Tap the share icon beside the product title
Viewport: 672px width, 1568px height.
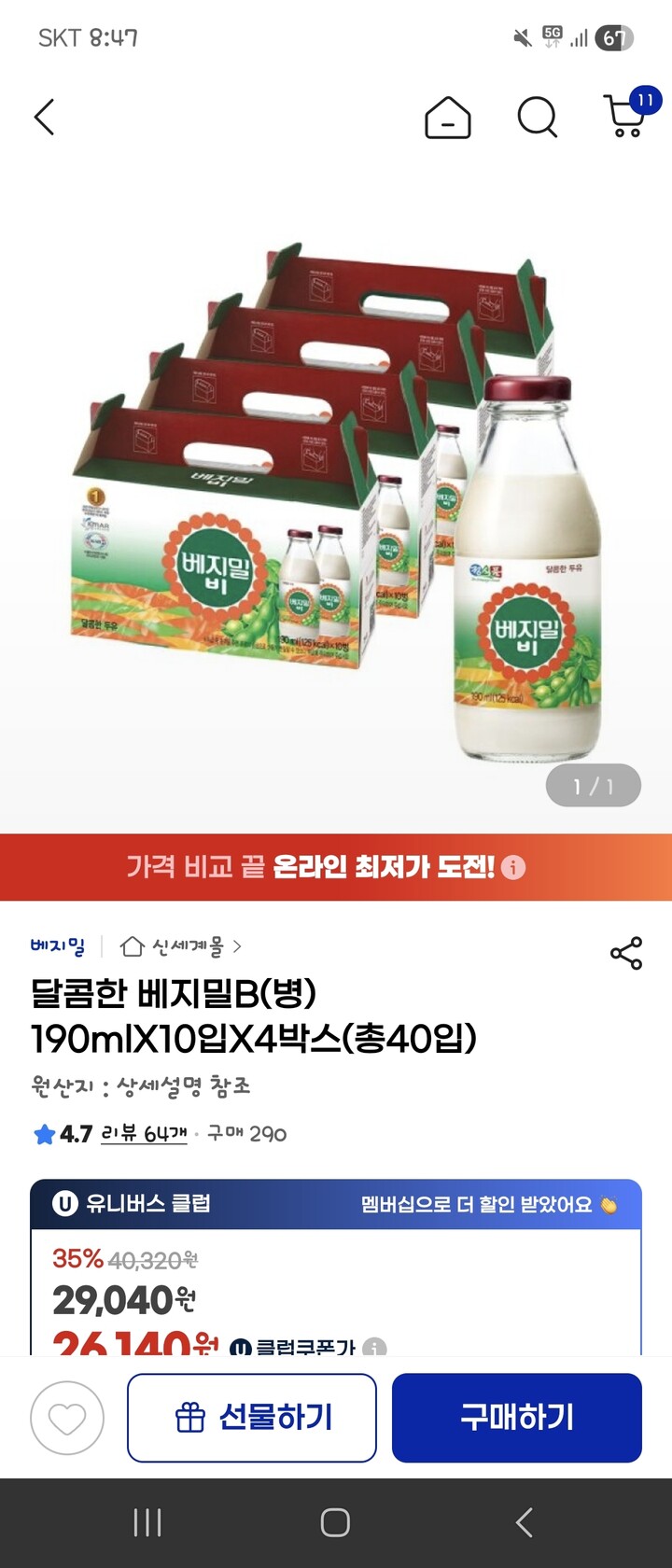click(627, 952)
